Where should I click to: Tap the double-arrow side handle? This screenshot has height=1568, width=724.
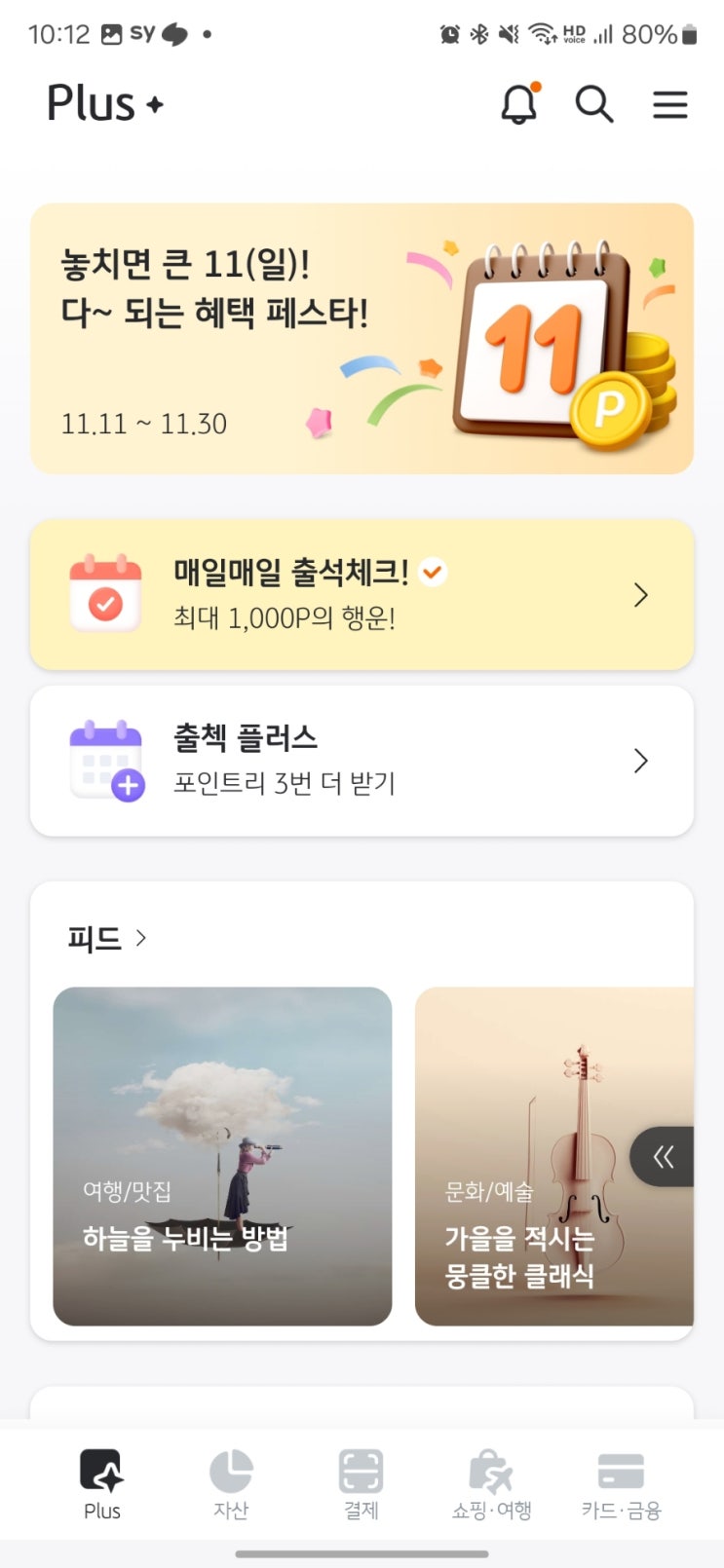coord(664,1157)
